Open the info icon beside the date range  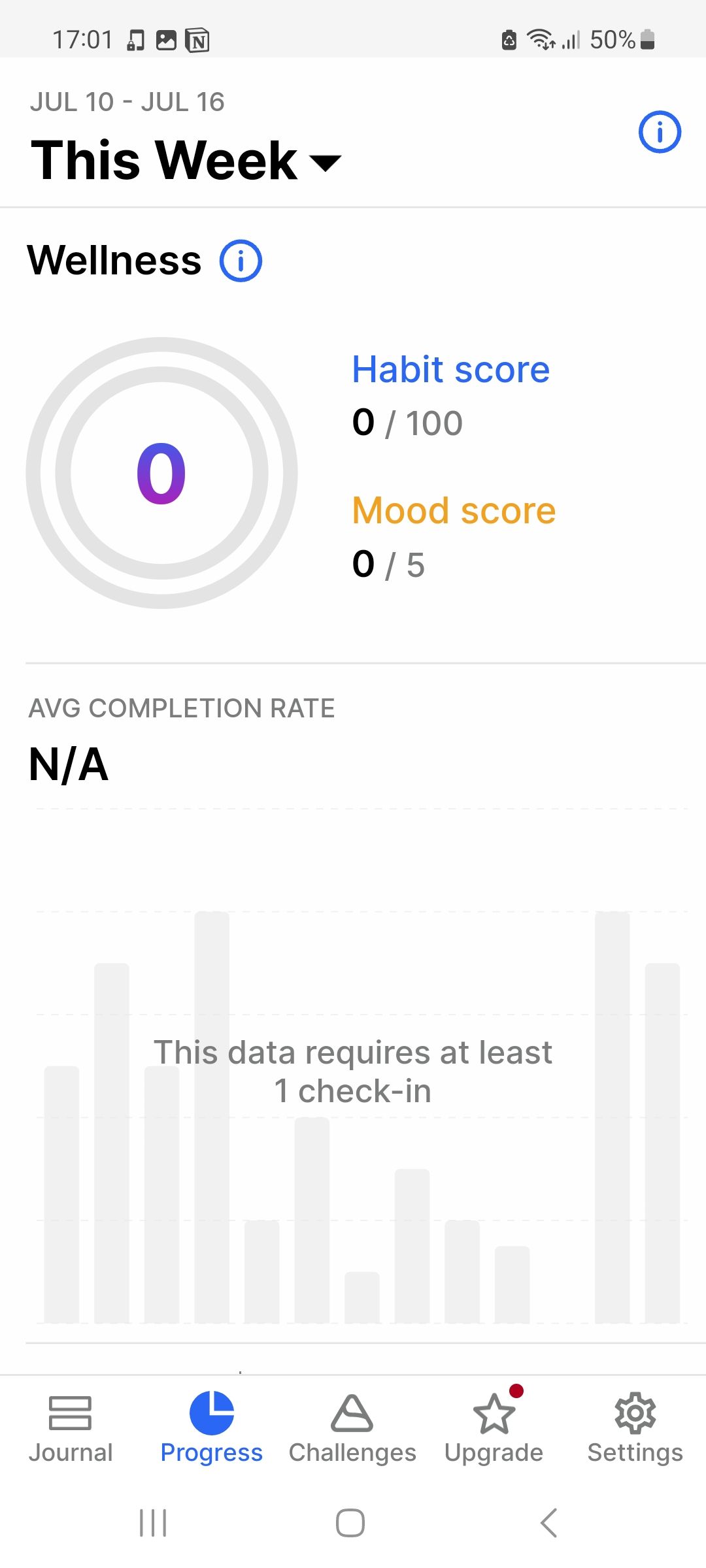tap(659, 132)
